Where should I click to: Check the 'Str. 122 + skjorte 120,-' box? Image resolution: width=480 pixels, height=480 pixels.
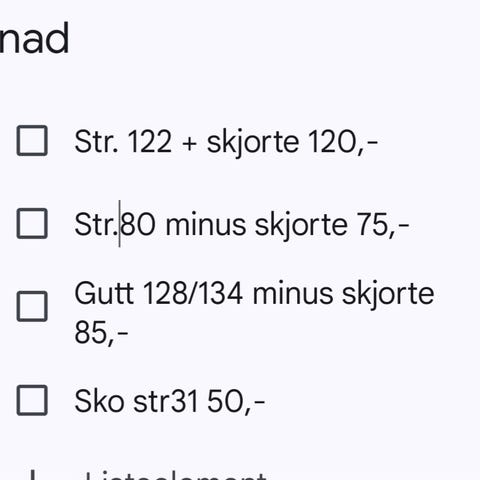point(32,141)
